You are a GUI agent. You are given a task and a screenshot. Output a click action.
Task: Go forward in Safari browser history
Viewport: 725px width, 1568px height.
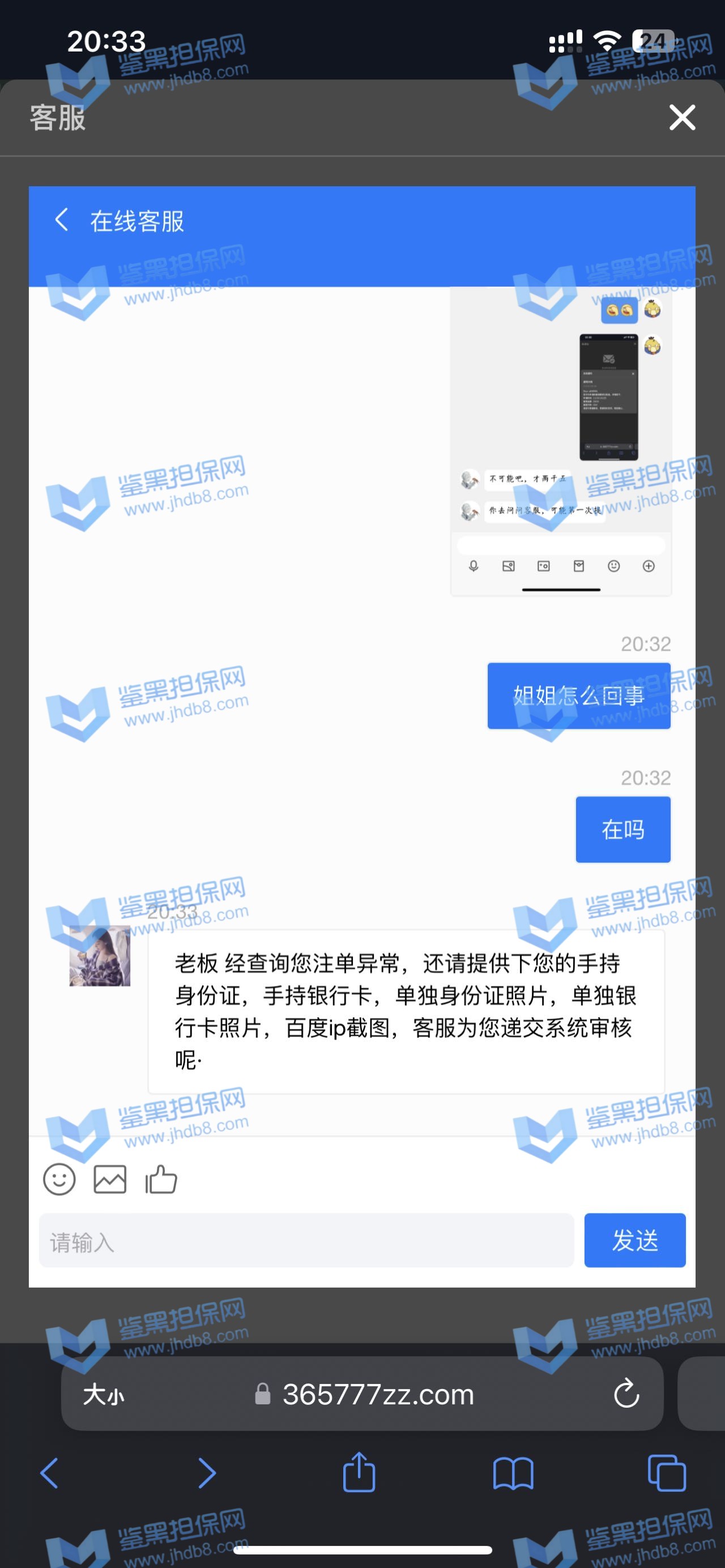coord(206,1473)
